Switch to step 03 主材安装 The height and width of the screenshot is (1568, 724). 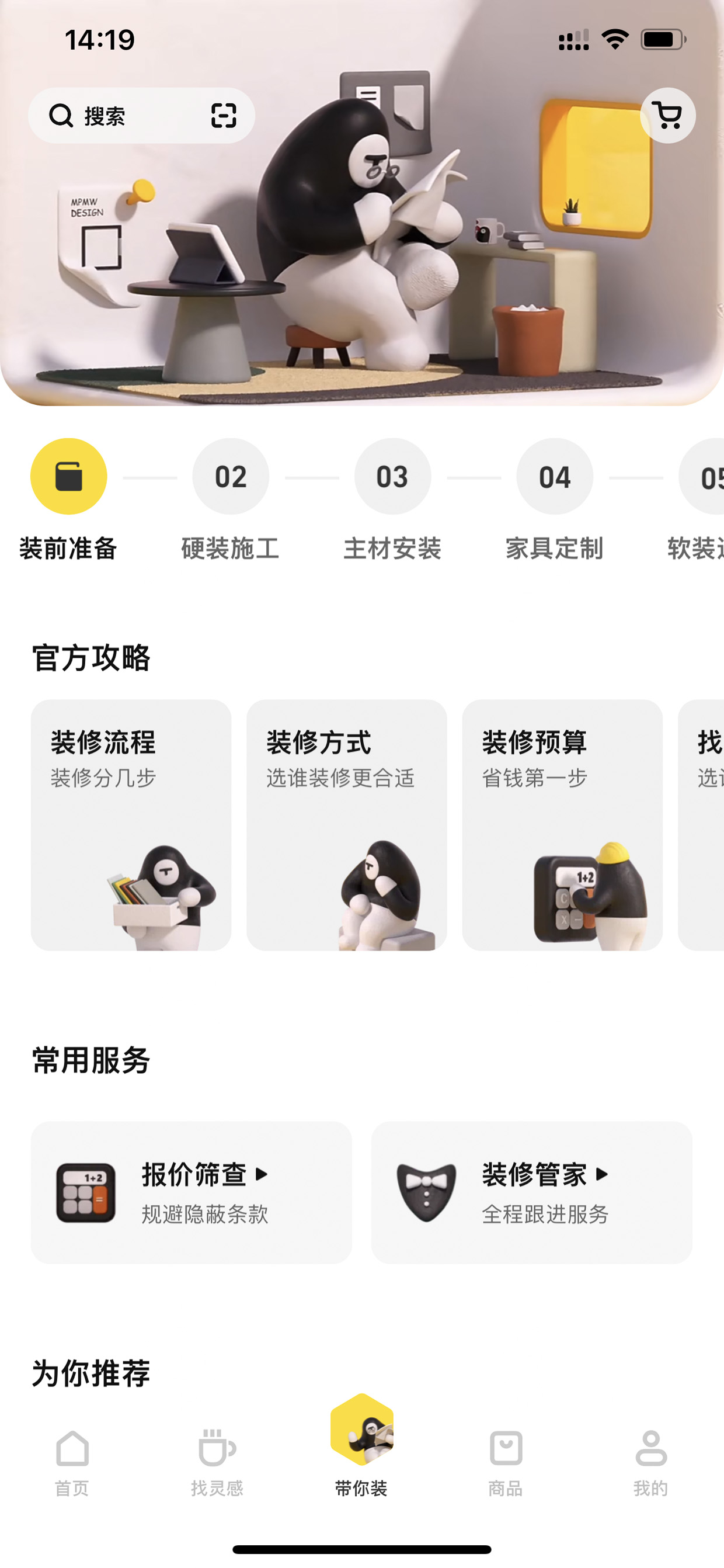[x=392, y=500]
